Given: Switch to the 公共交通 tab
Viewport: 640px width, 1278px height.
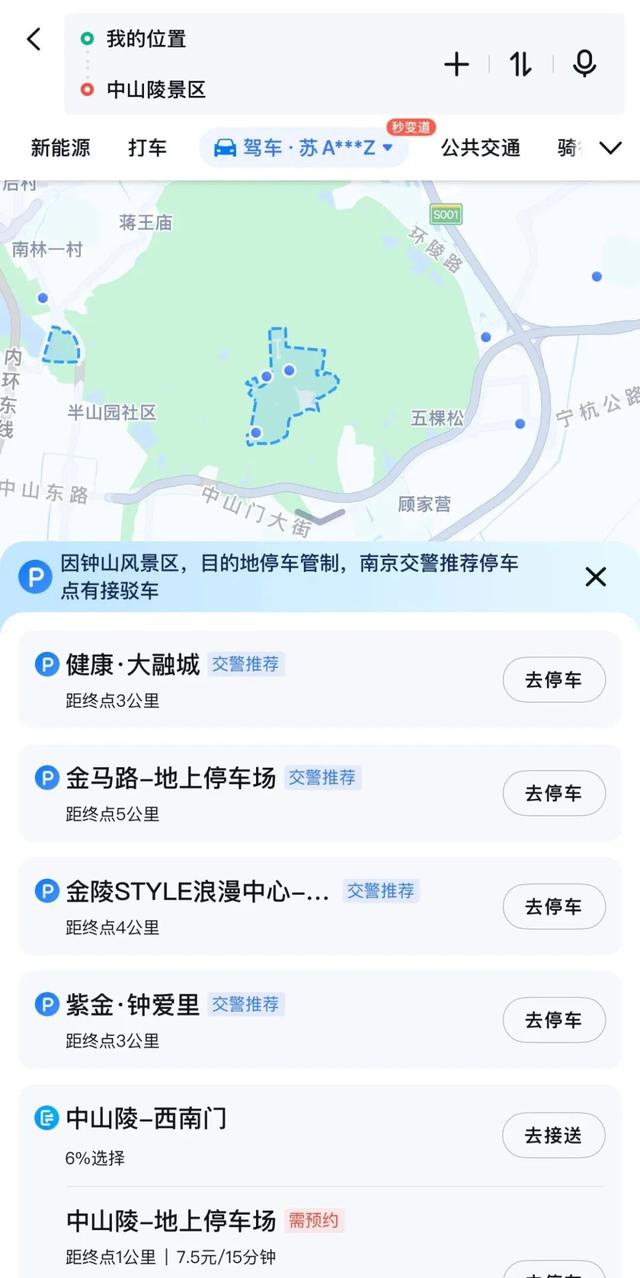Looking at the screenshot, I should click(x=480, y=148).
